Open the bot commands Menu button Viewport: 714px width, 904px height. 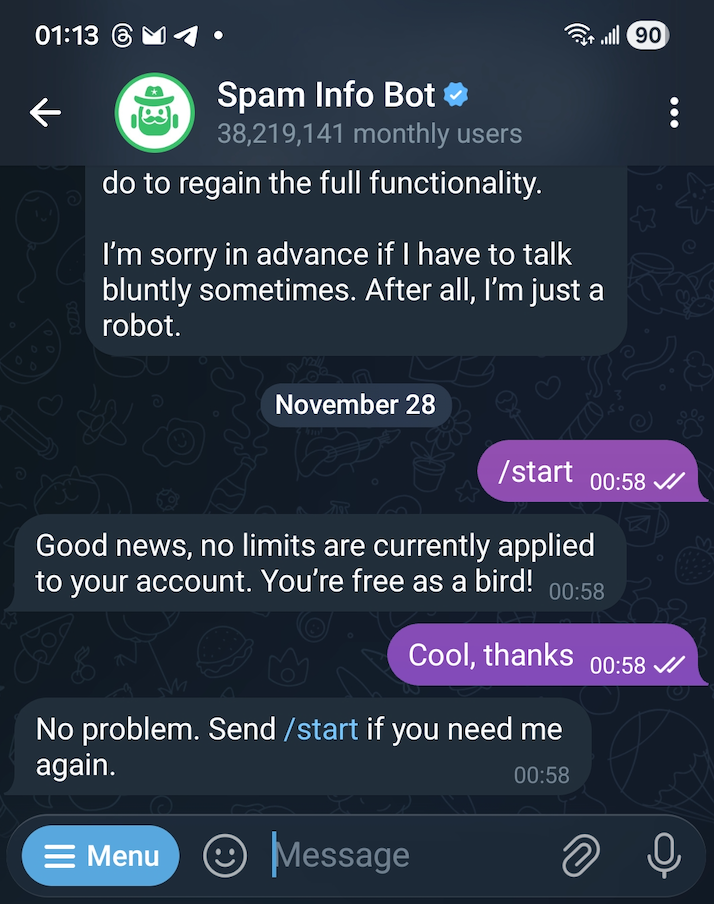pyautogui.click(x=100, y=856)
